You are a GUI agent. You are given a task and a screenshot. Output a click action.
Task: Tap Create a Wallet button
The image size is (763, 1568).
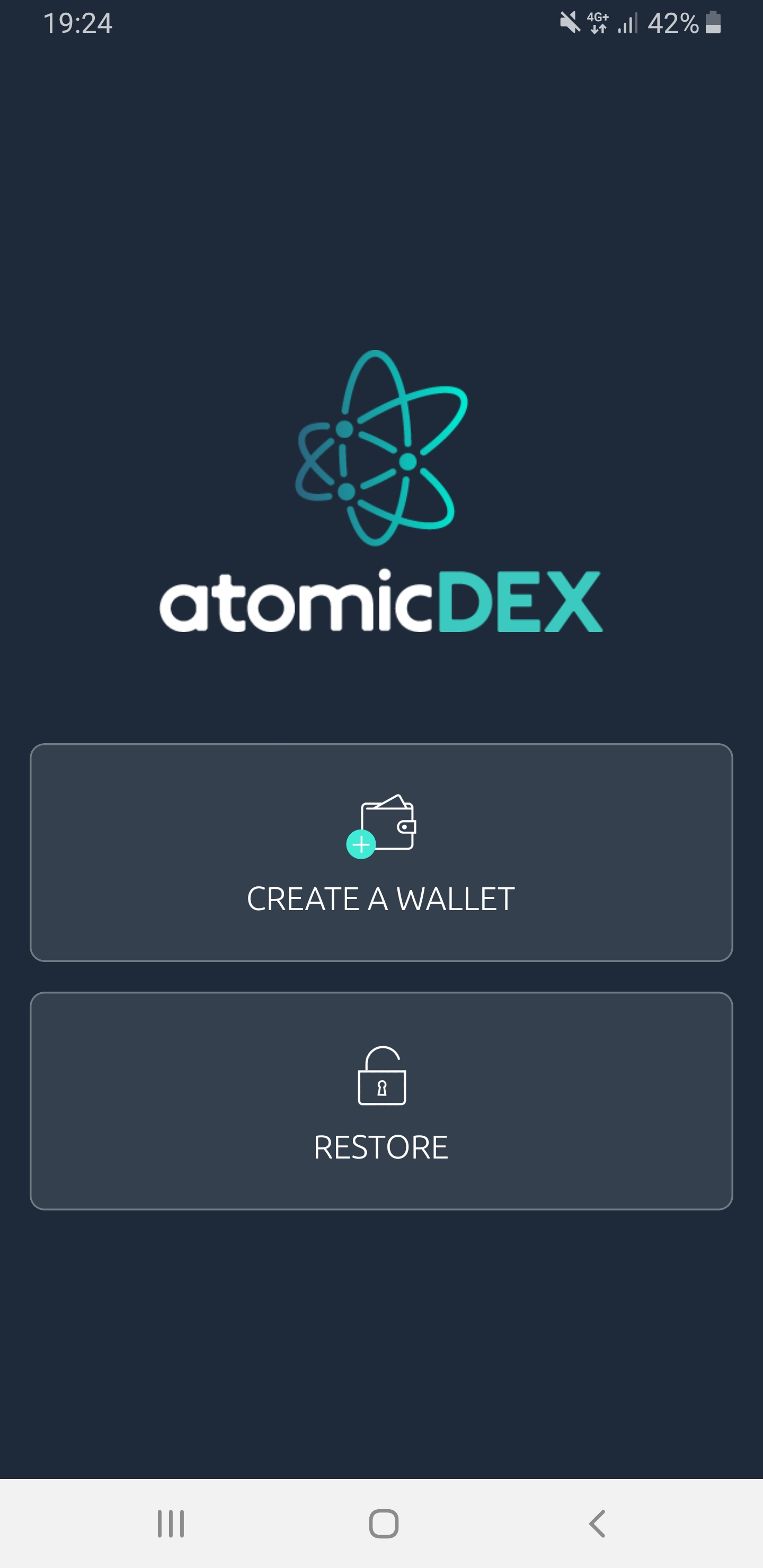[x=381, y=852]
